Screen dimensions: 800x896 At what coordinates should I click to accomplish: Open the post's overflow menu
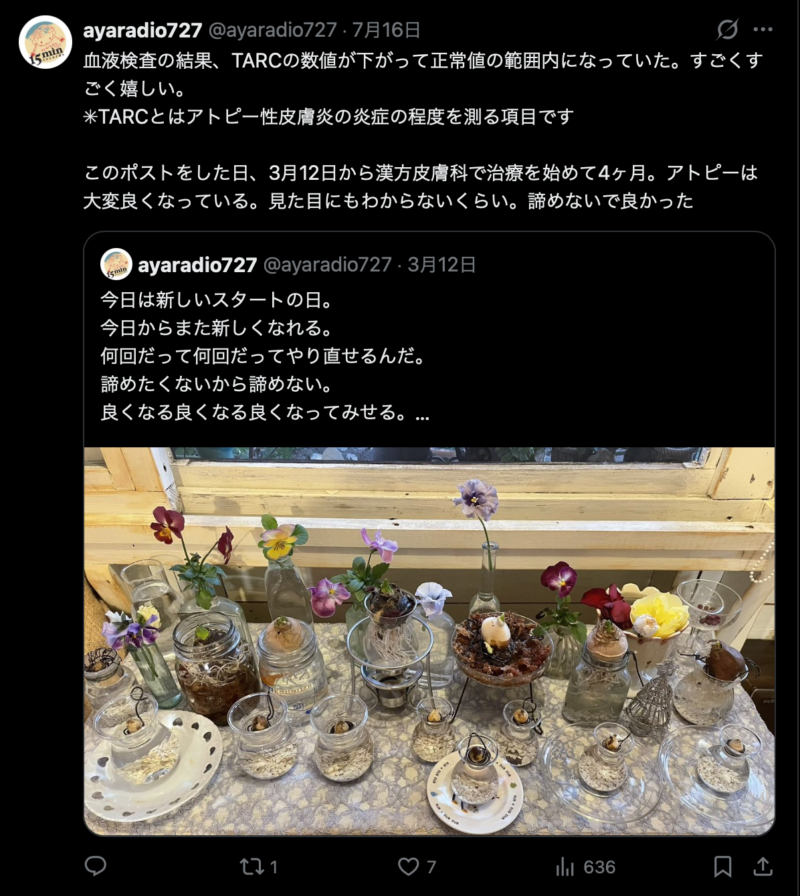point(762,29)
